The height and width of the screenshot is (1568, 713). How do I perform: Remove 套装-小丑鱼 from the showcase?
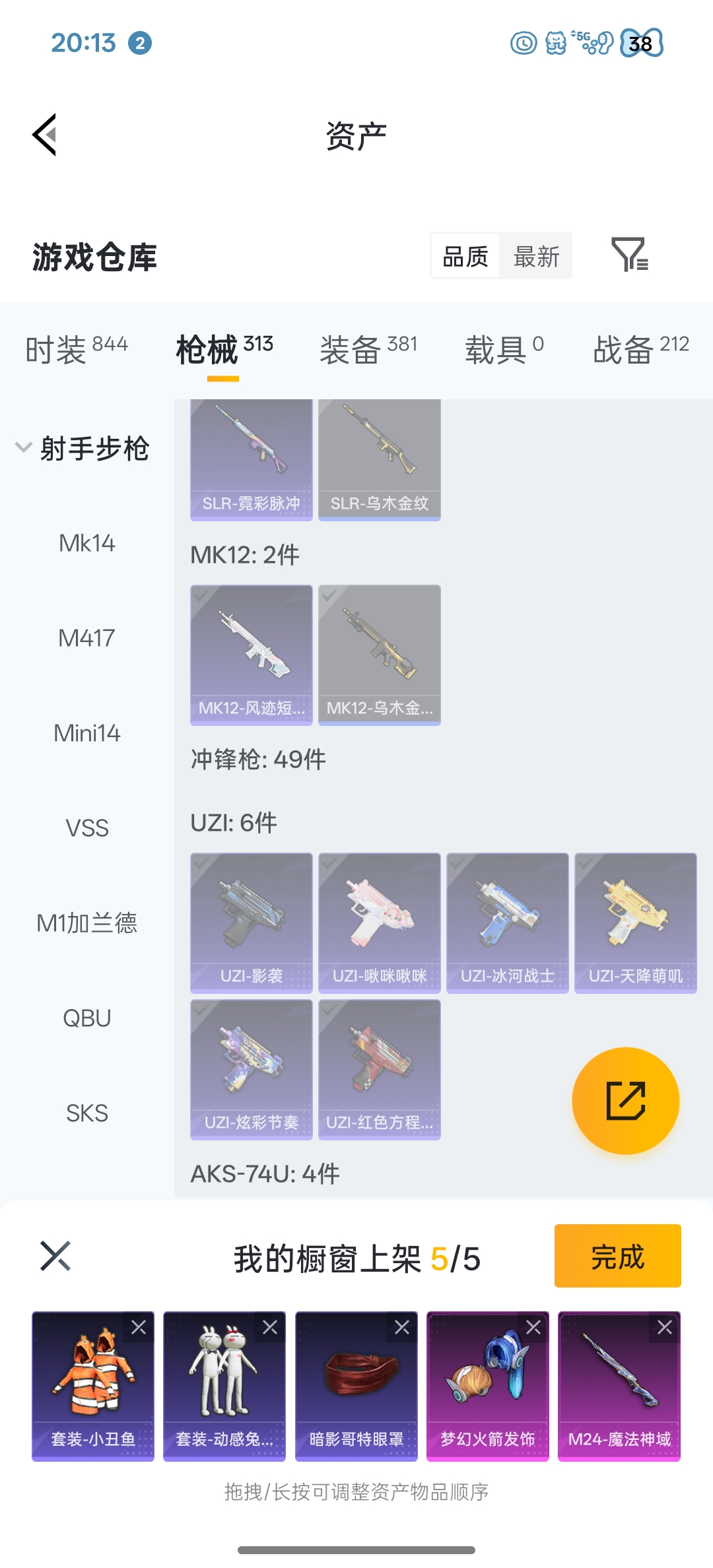point(139,1327)
